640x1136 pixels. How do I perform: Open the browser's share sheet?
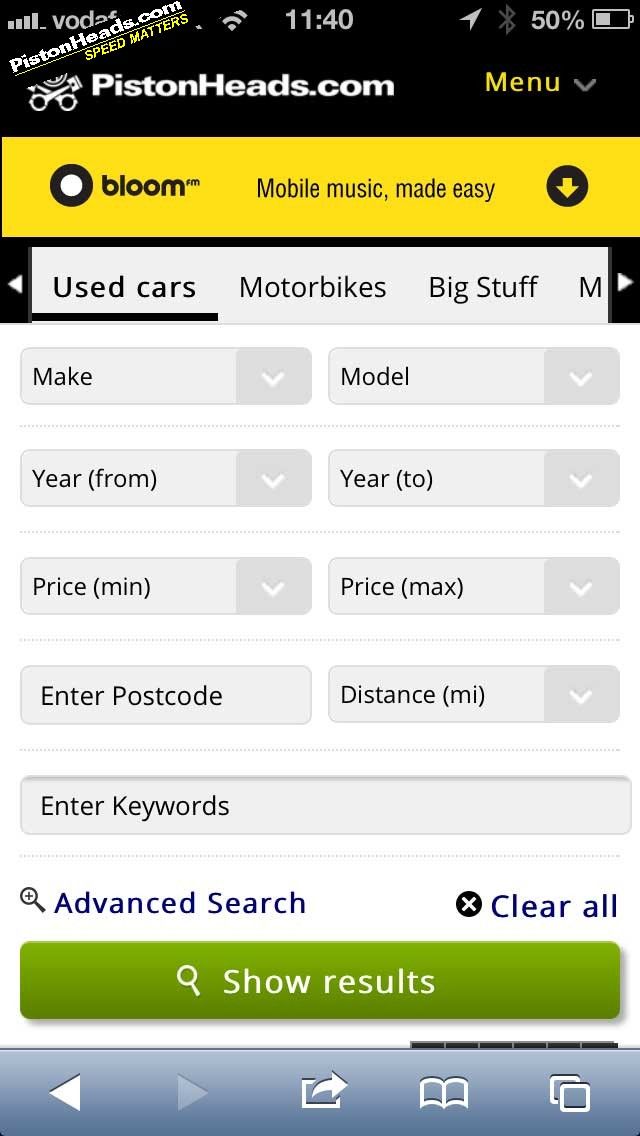(x=324, y=1092)
